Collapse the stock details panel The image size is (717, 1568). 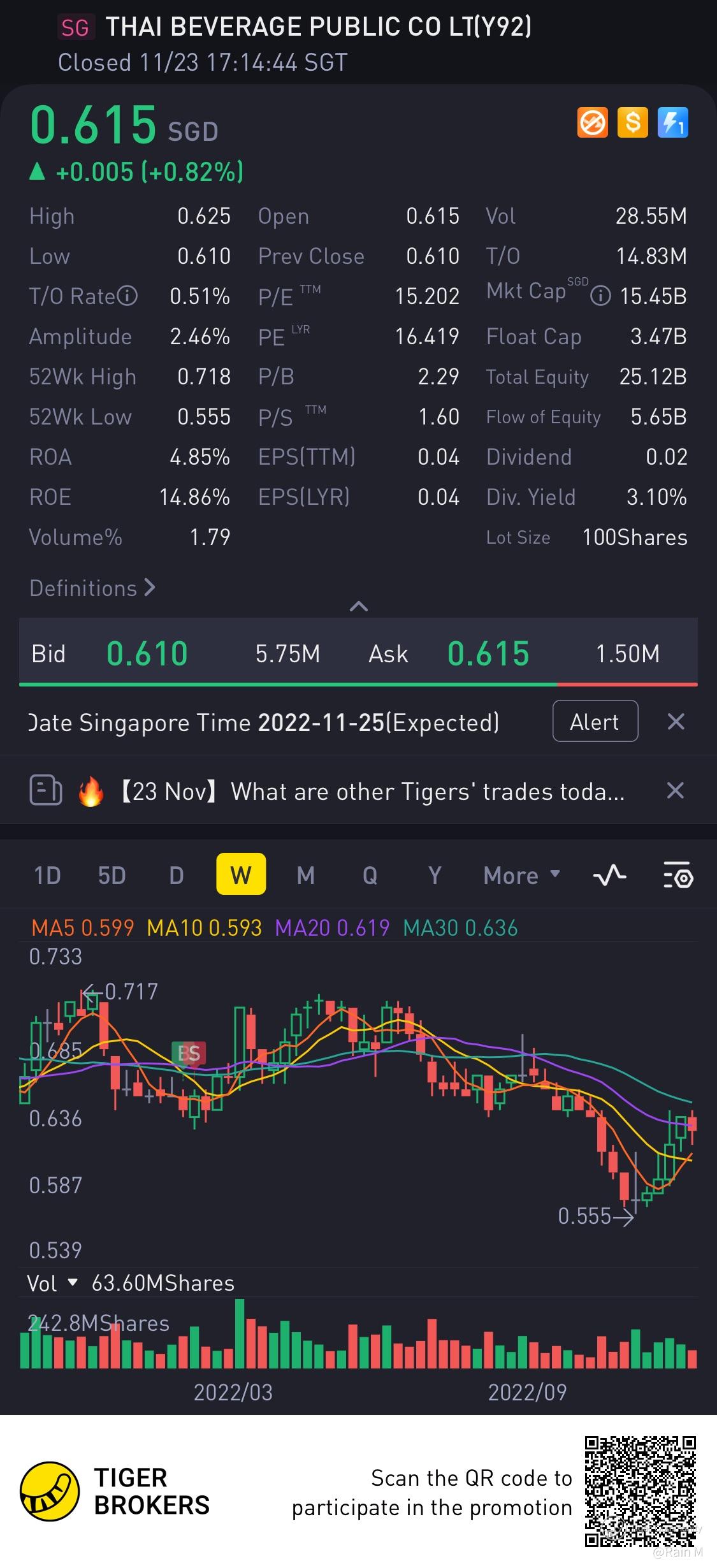[x=359, y=606]
